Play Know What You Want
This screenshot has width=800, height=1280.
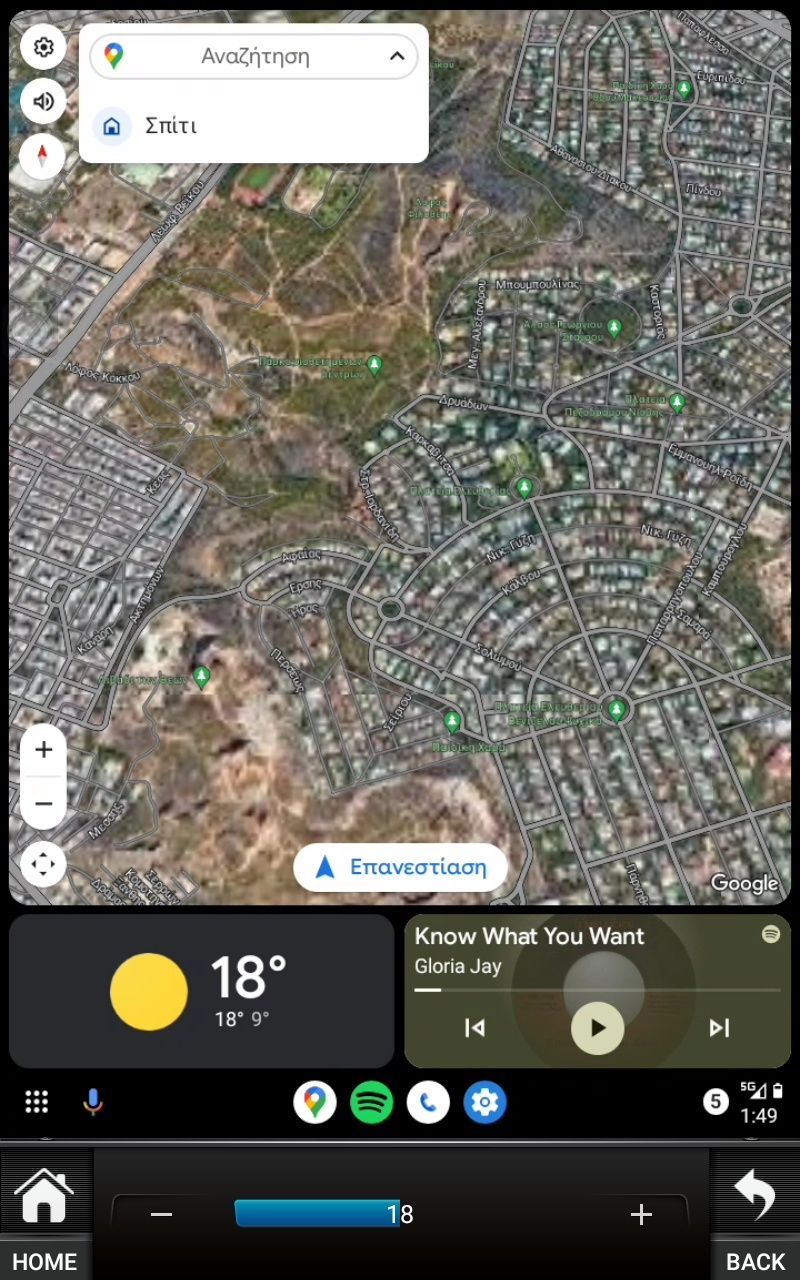click(597, 1027)
